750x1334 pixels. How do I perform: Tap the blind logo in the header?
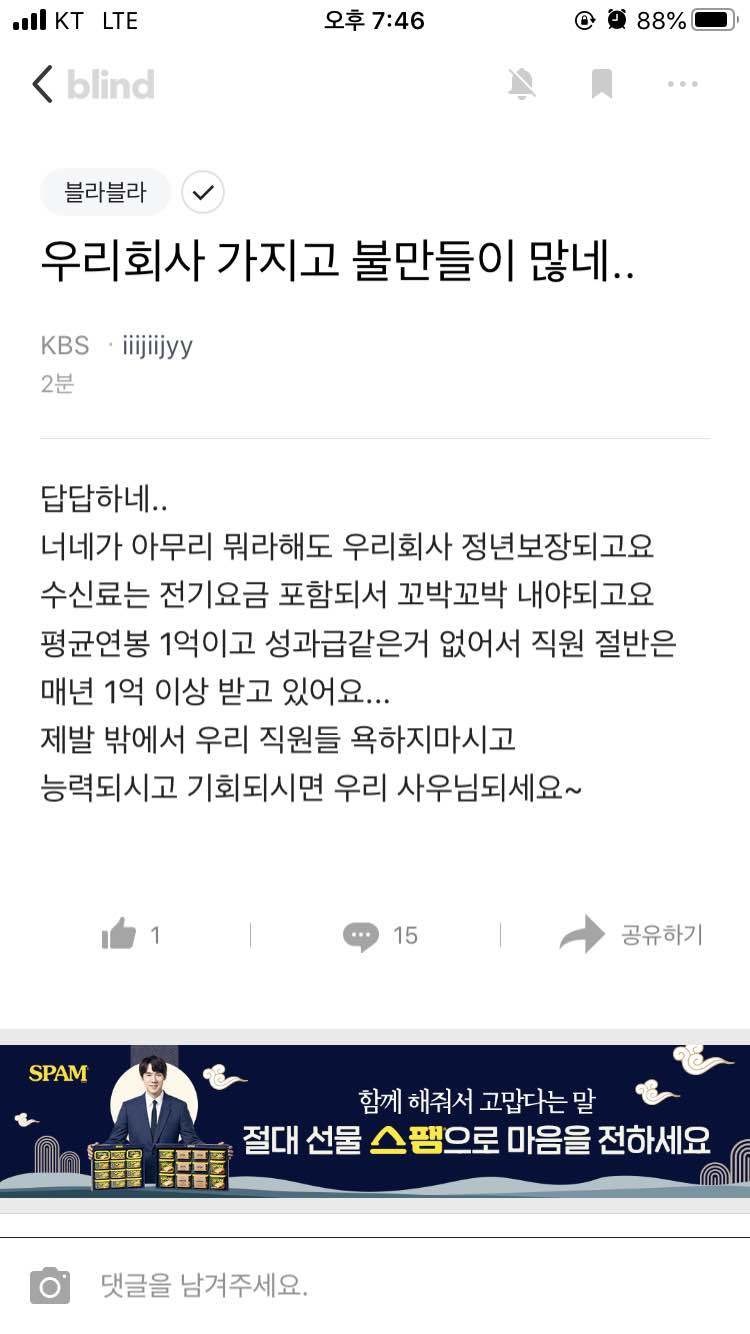tap(108, 85)
